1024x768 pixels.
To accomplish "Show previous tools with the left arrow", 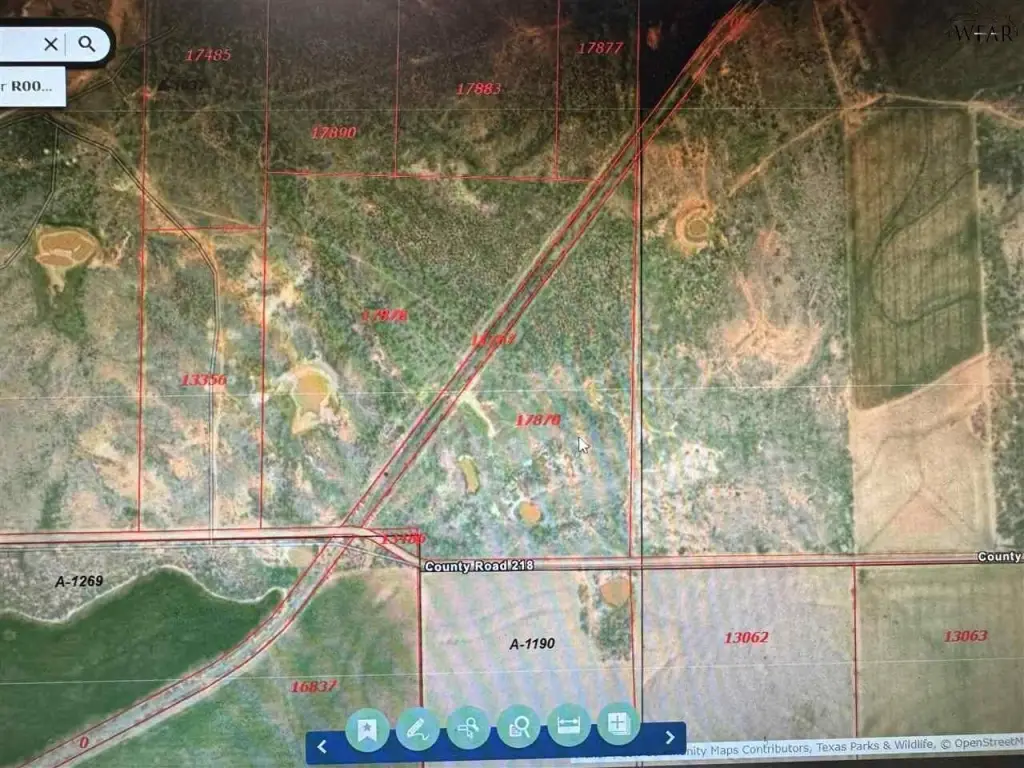I will [x=322, y=746].
